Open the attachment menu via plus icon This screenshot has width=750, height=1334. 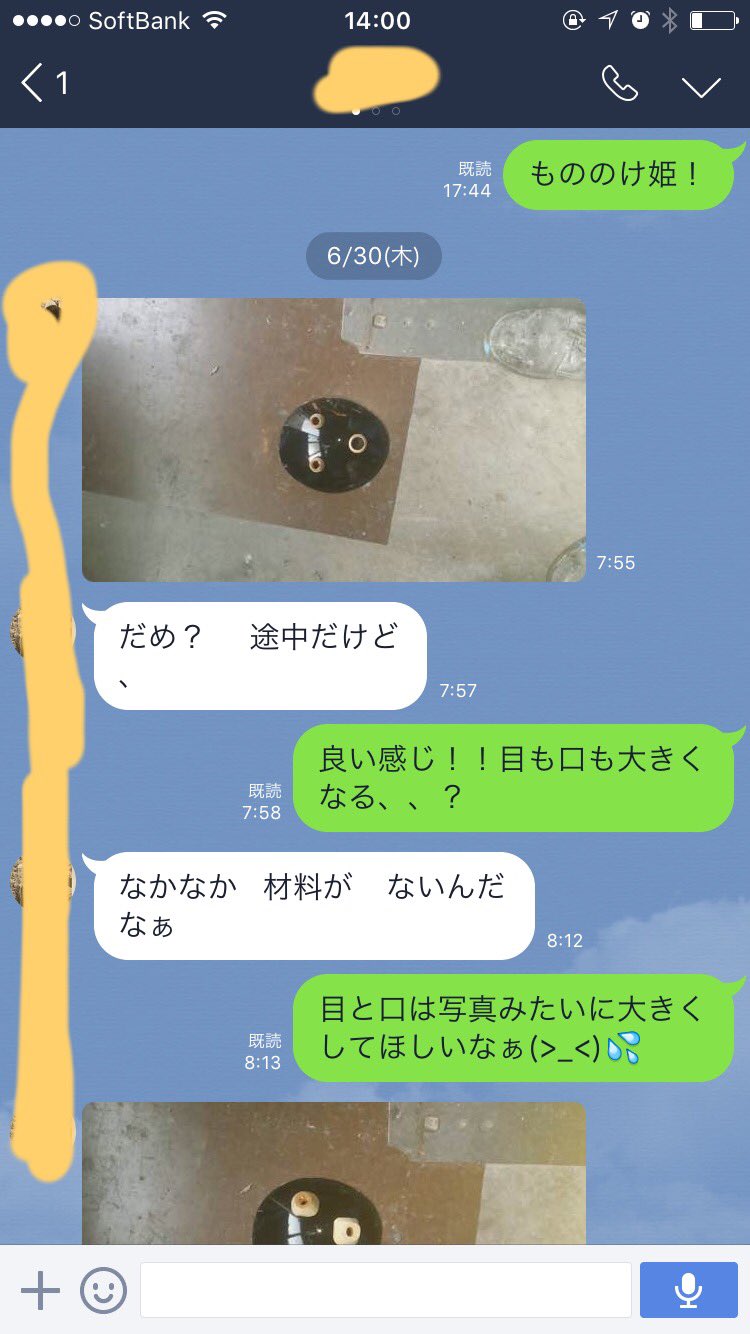click(40, 1289)
